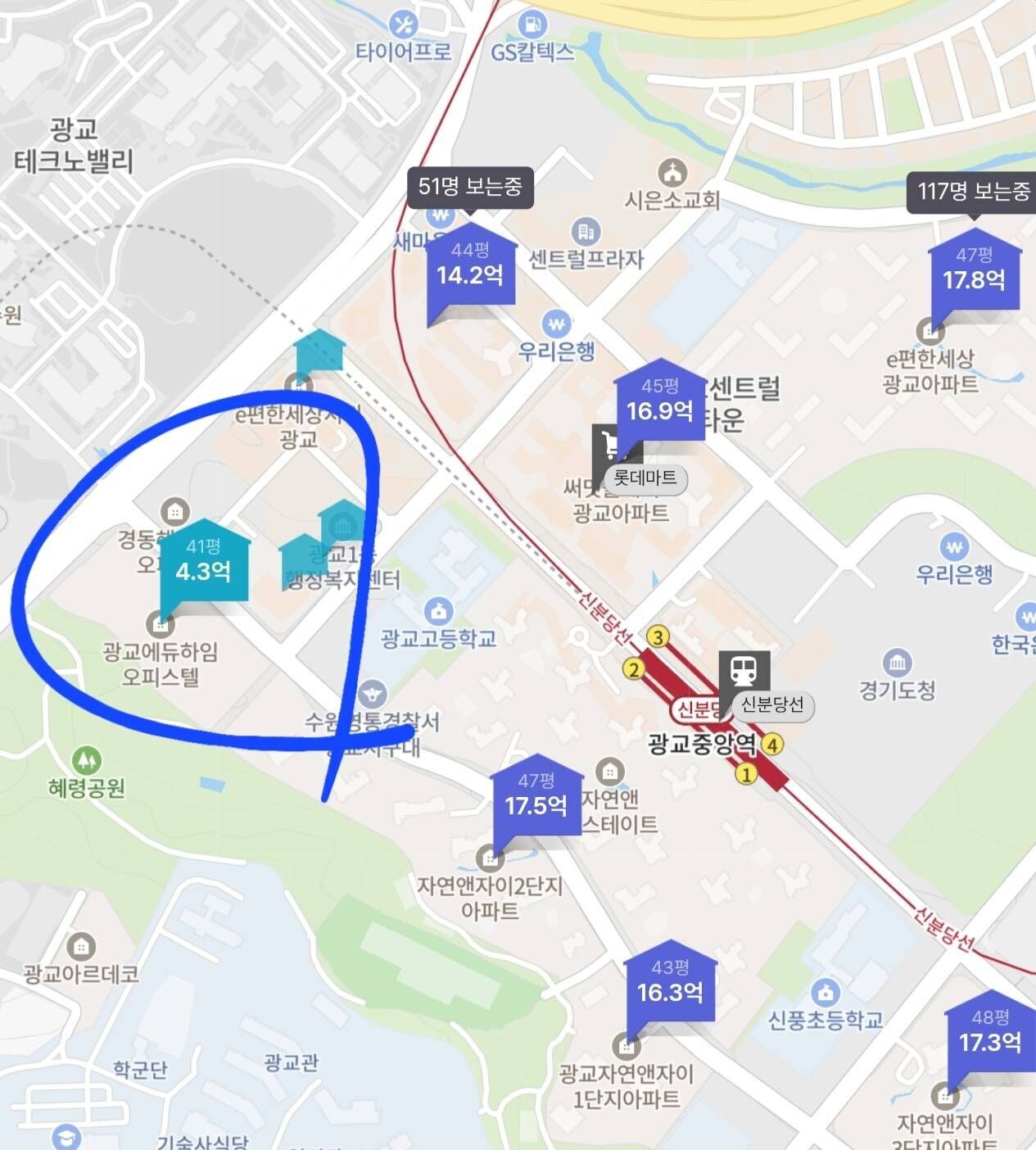Viewport: 1036px width, 1150px height.
Task: Click the 혜령공원 park tree icon
Action: [85, 758]
